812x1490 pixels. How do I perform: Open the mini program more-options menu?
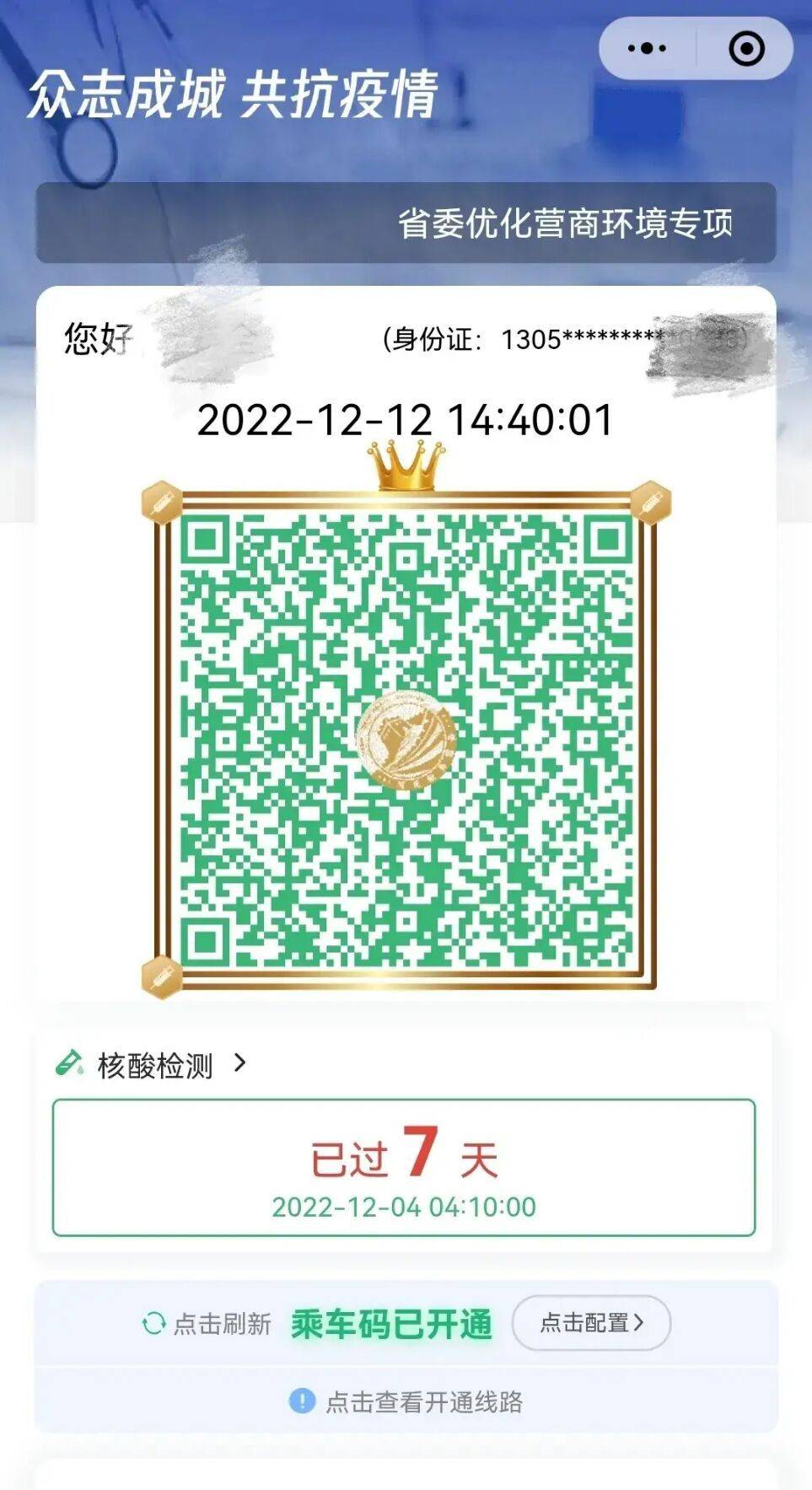[x=647, y=49]
